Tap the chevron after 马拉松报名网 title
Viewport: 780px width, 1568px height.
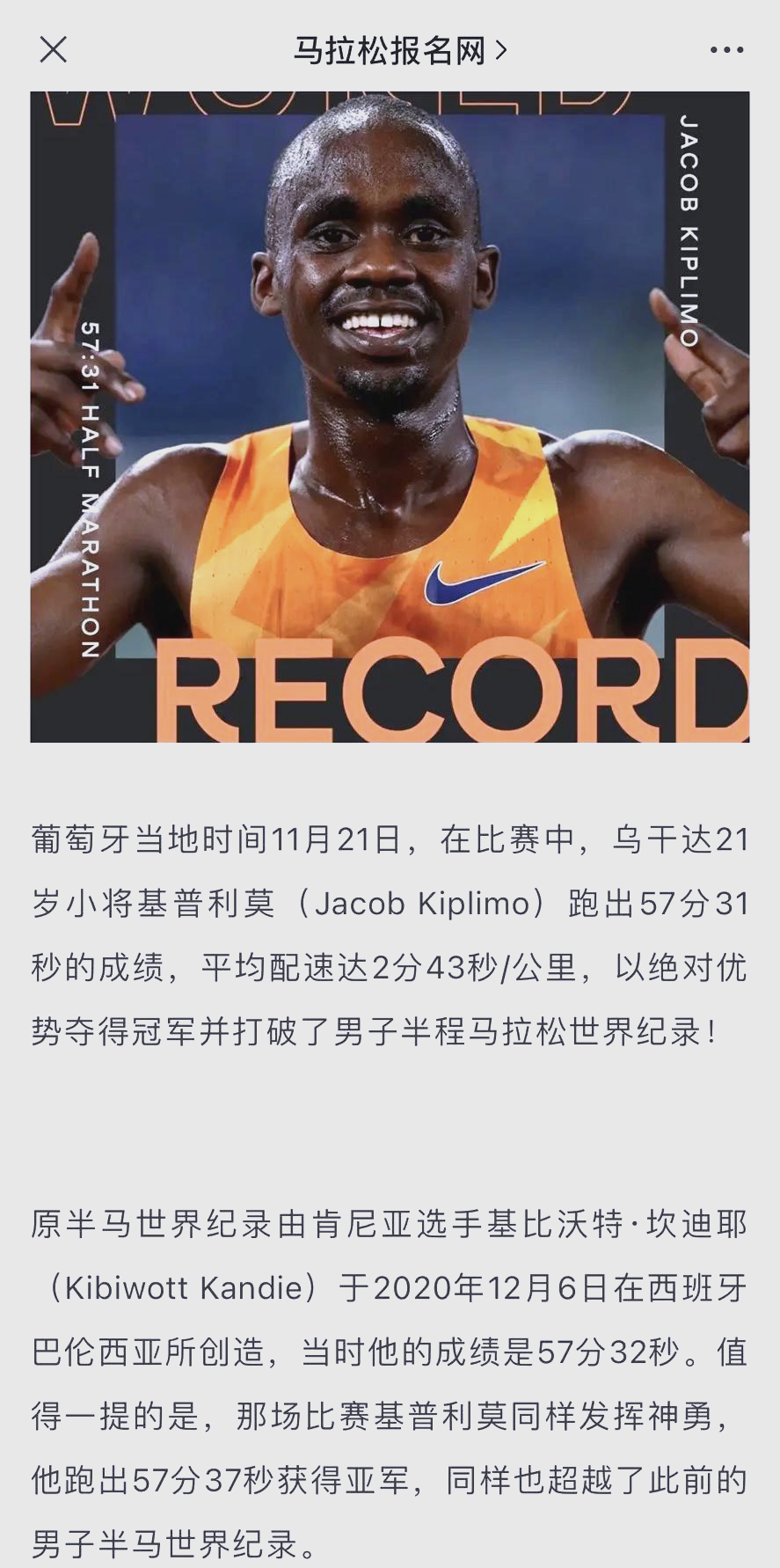(x=499, y=50)
